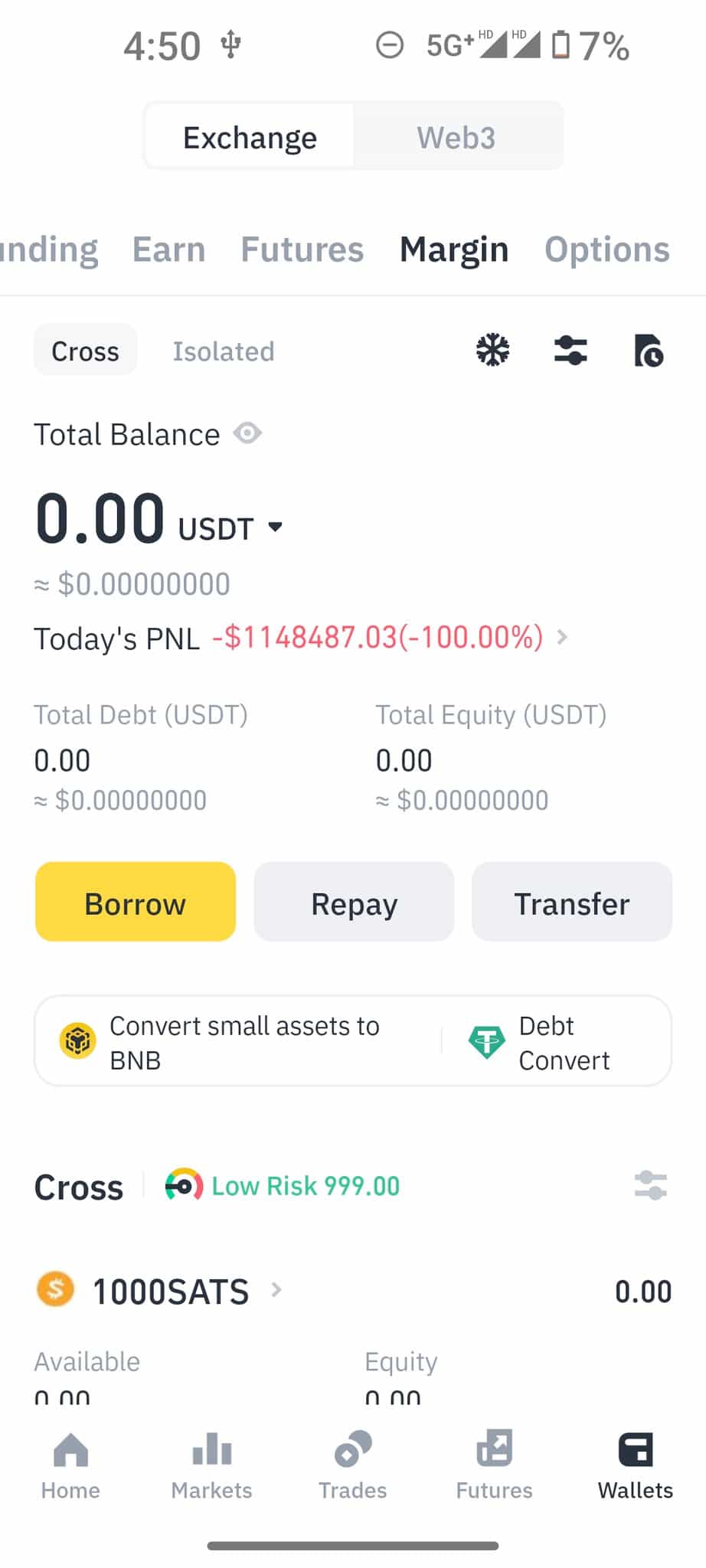
Task: Switch to Isolated margin mode
Action: click(x=223, y=351)
